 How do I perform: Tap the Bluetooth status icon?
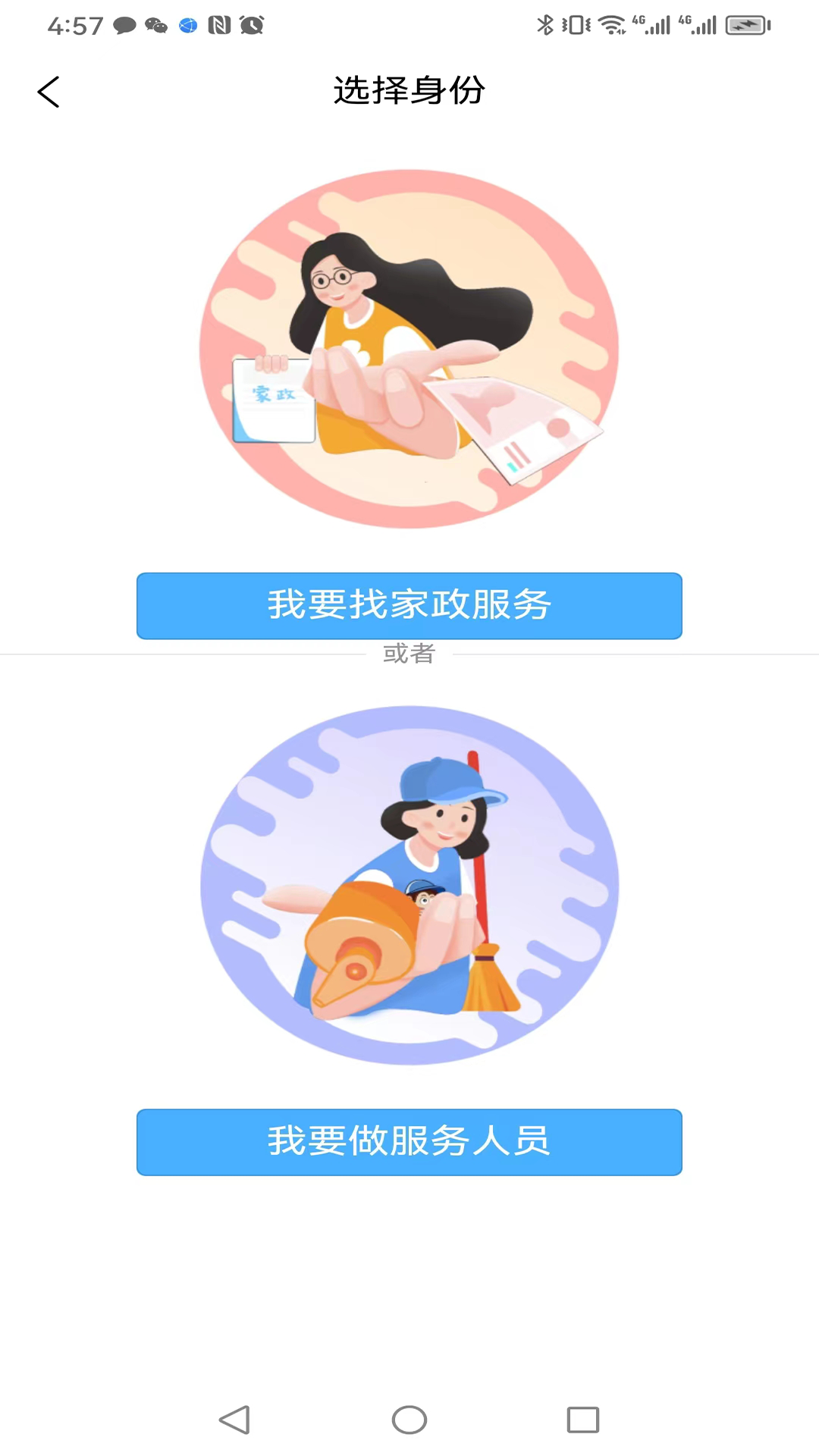click(x=548, y=25)
